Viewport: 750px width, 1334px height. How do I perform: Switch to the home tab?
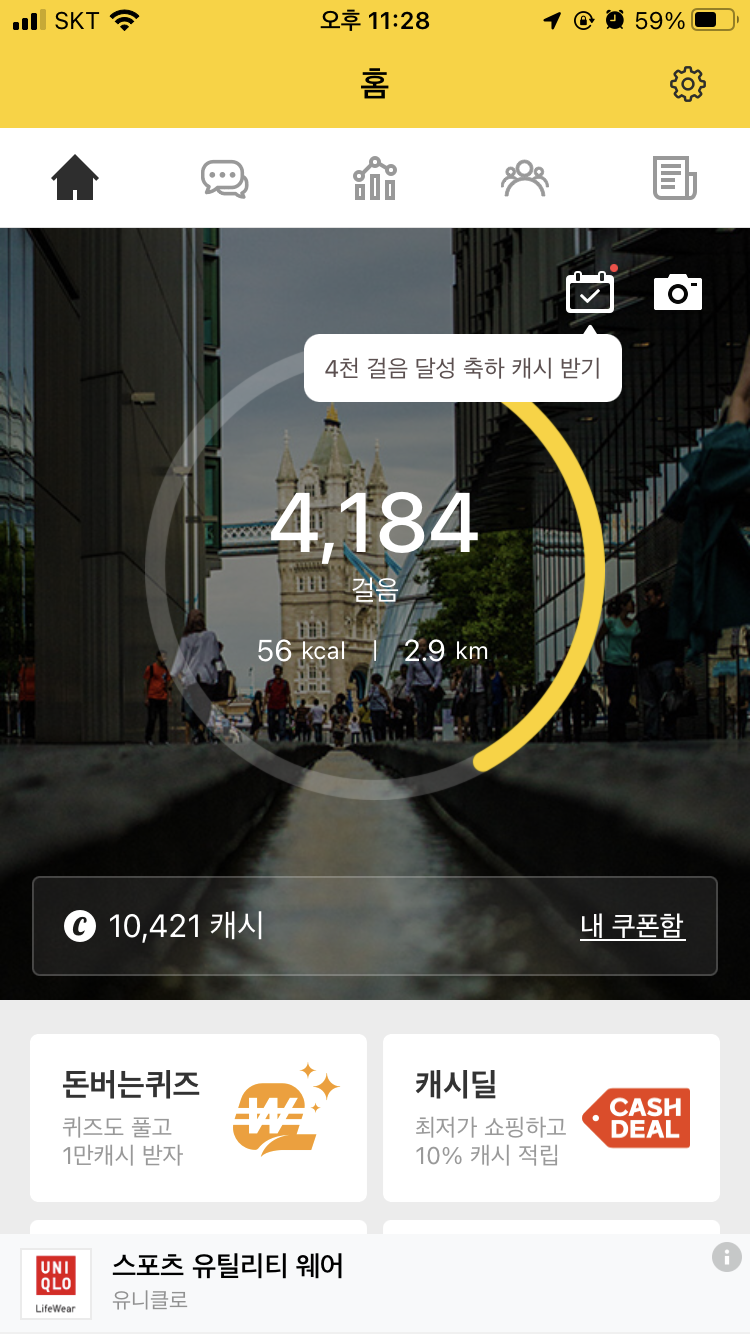tap(75, 178)
